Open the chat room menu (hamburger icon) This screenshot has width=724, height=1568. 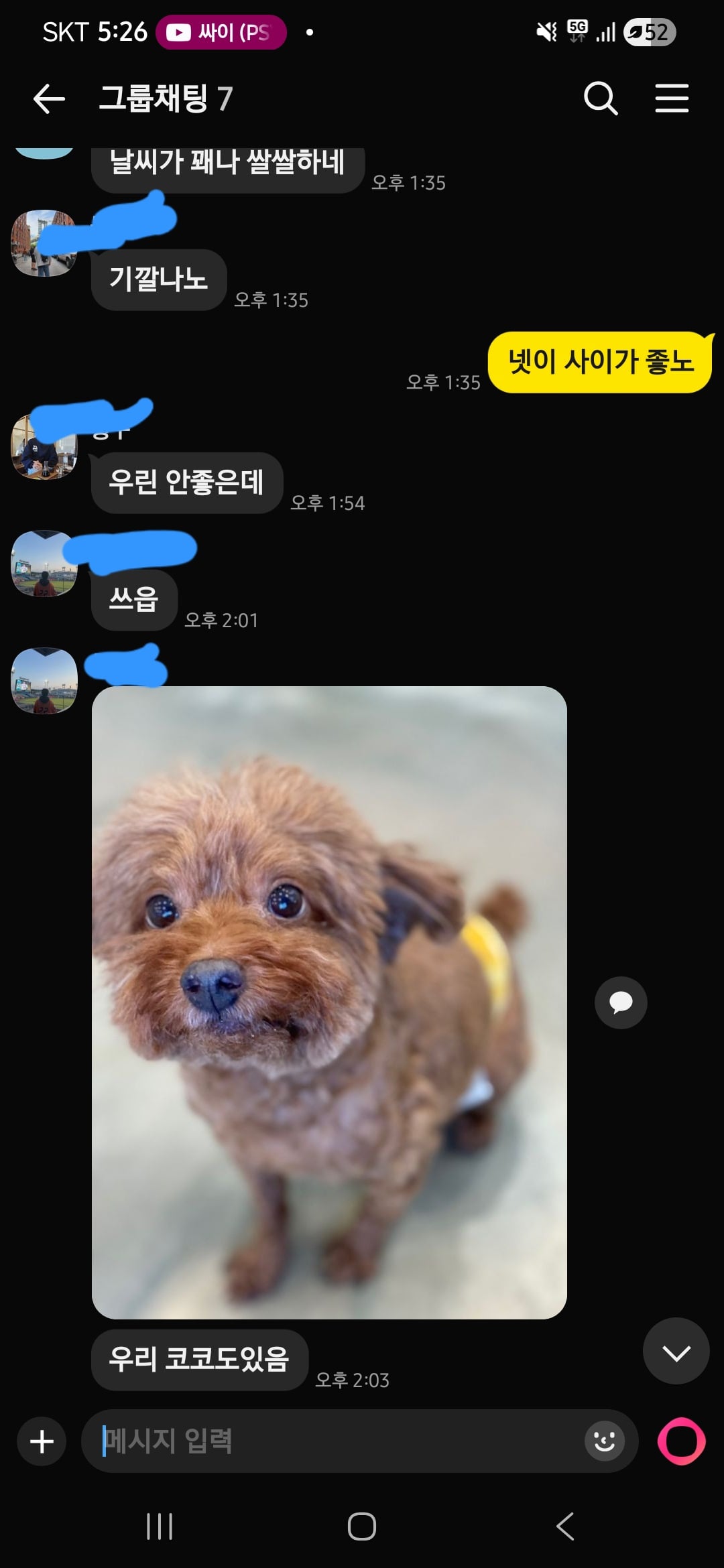[x=672, y=98]
